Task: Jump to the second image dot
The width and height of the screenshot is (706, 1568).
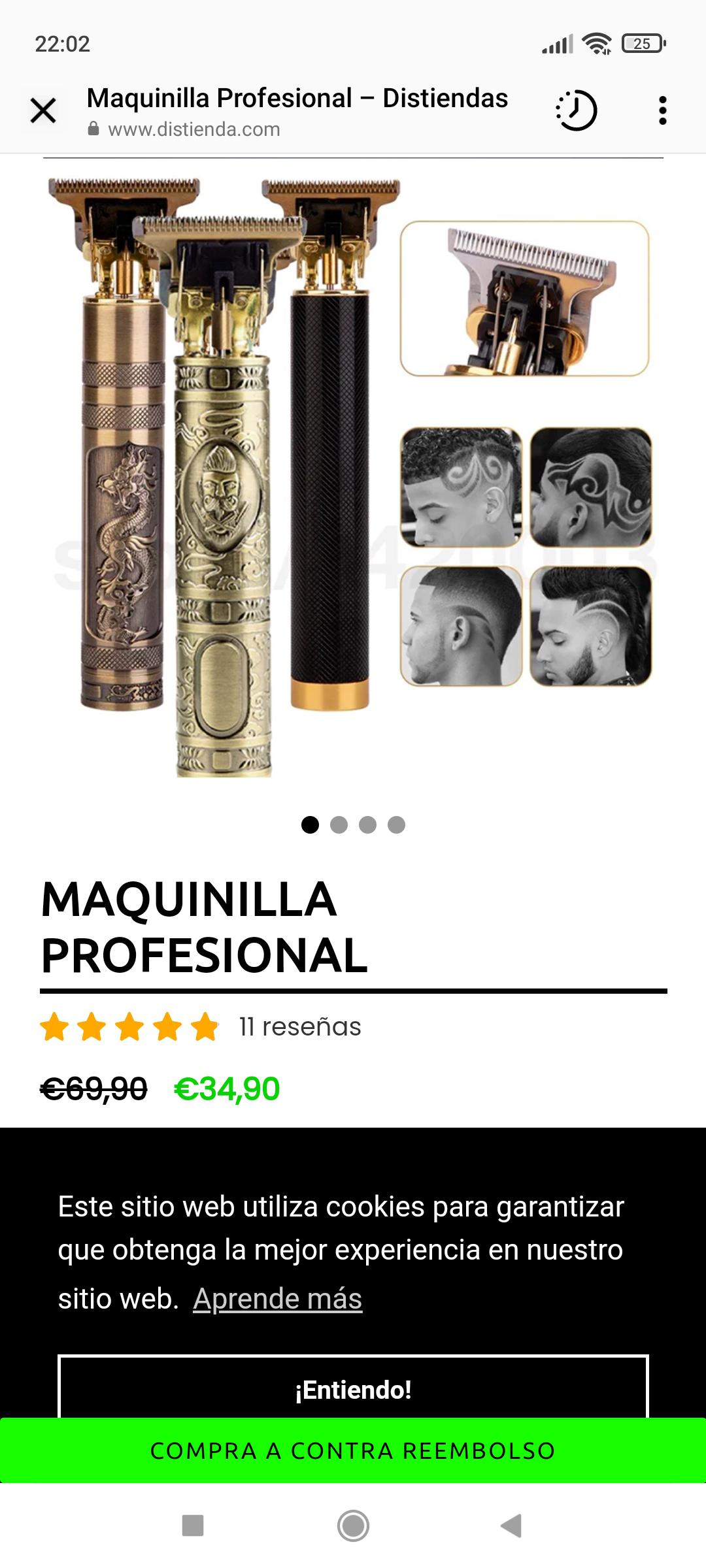Action: tap(339, 825)
